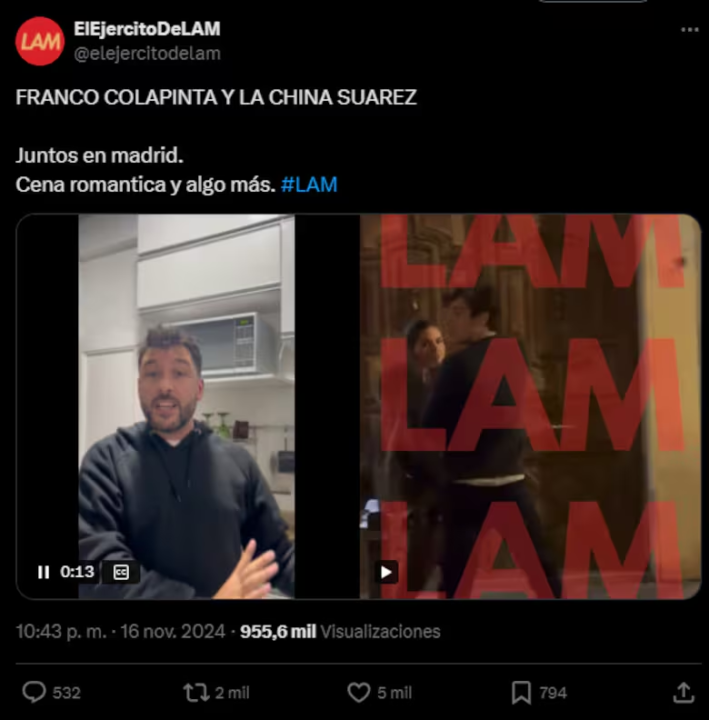Open the #LAM hashtag link
Screen dimensions: 709x720
coord(309,184)
